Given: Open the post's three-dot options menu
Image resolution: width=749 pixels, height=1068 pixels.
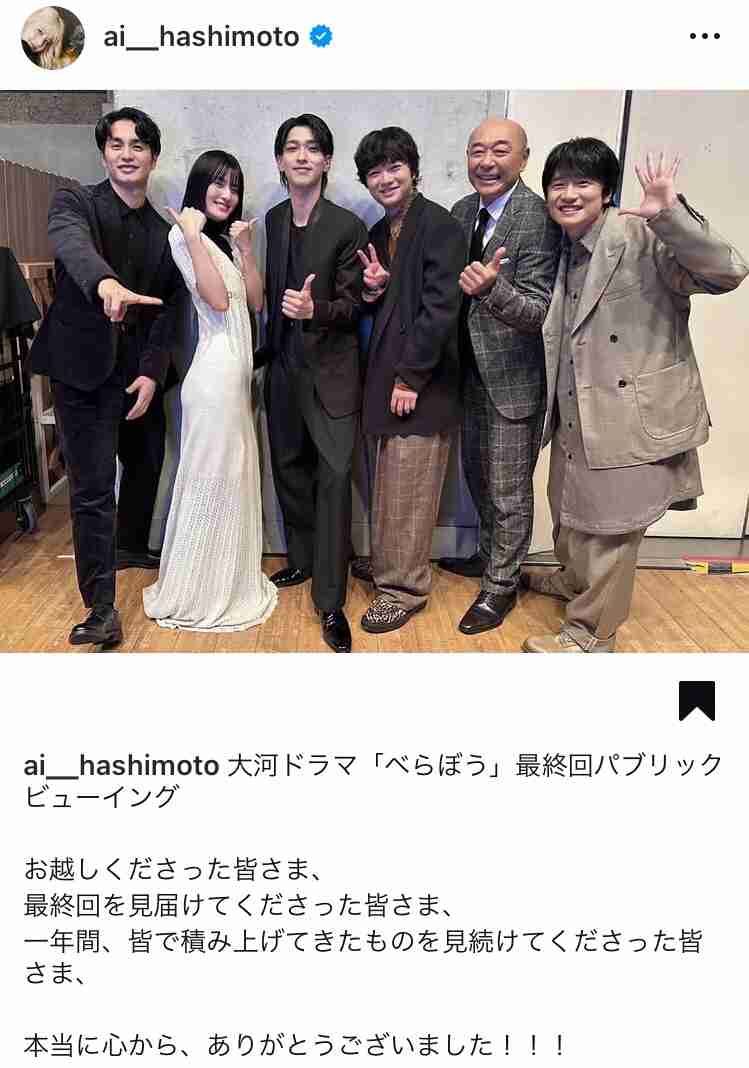Looking at the screenshot, I should tap(704, 37).
